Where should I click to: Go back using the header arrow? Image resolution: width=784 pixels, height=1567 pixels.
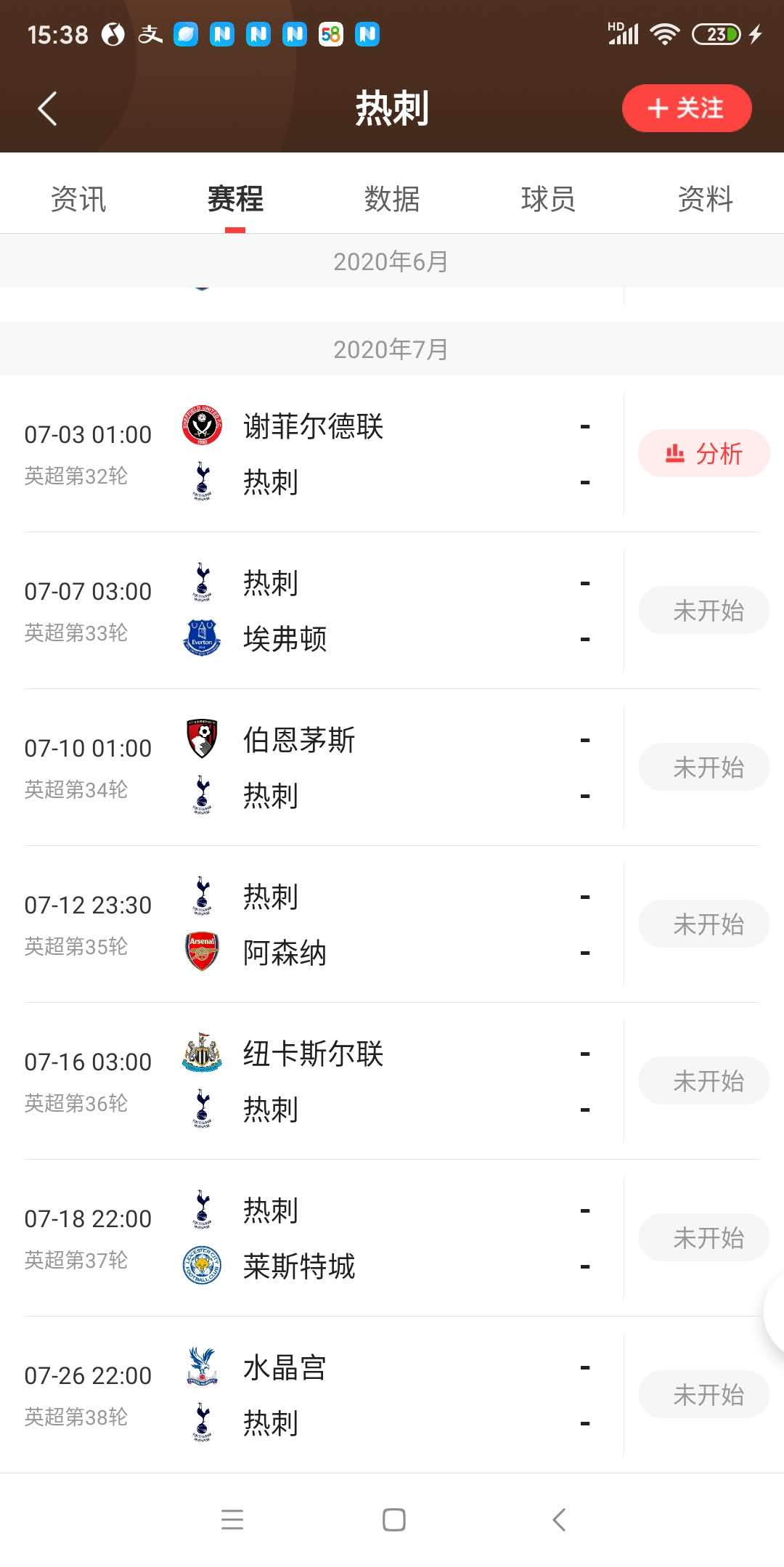48,109
